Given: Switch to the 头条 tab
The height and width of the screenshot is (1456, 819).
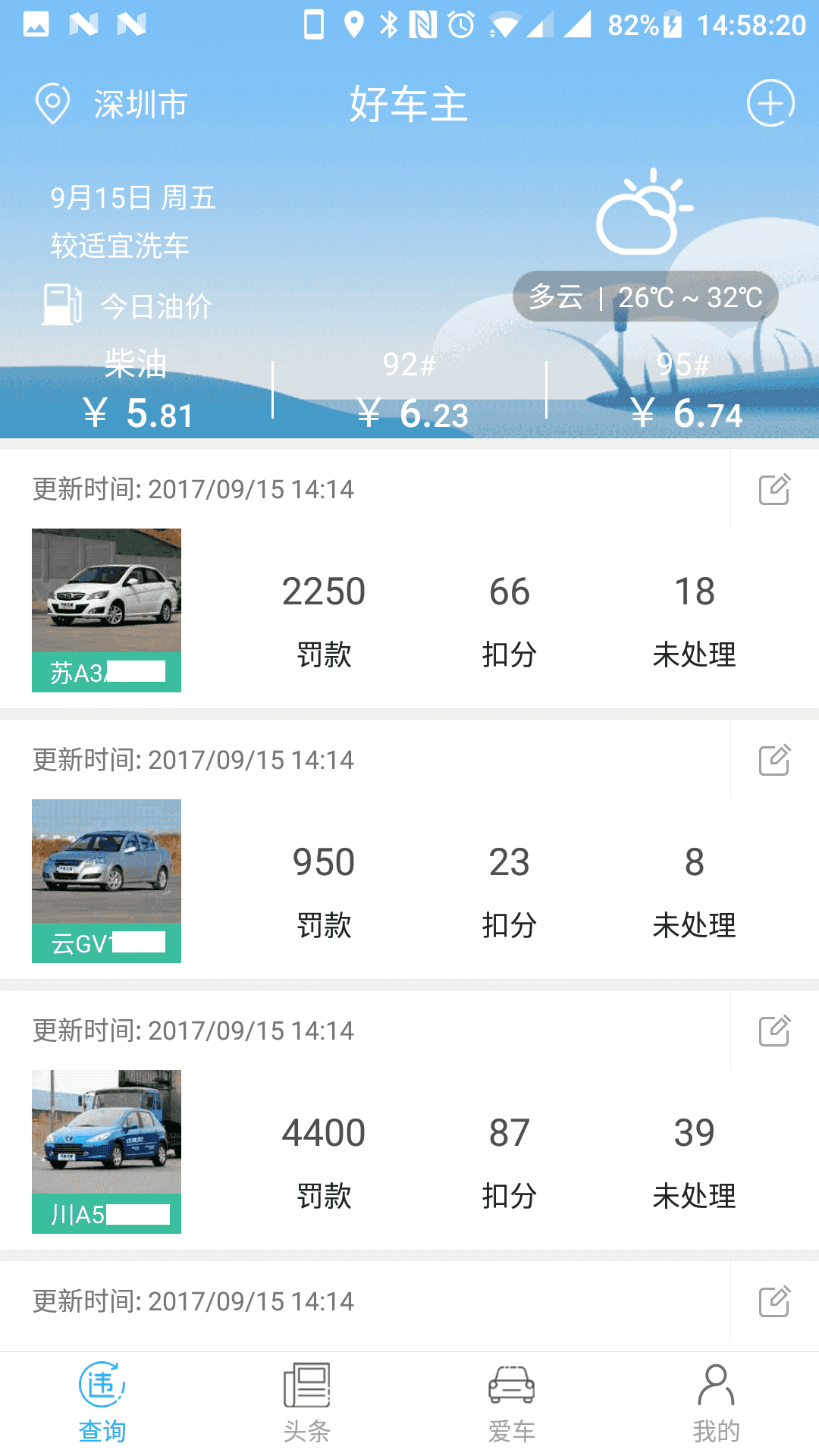Looking at the screenshot, I should 307,1403.
